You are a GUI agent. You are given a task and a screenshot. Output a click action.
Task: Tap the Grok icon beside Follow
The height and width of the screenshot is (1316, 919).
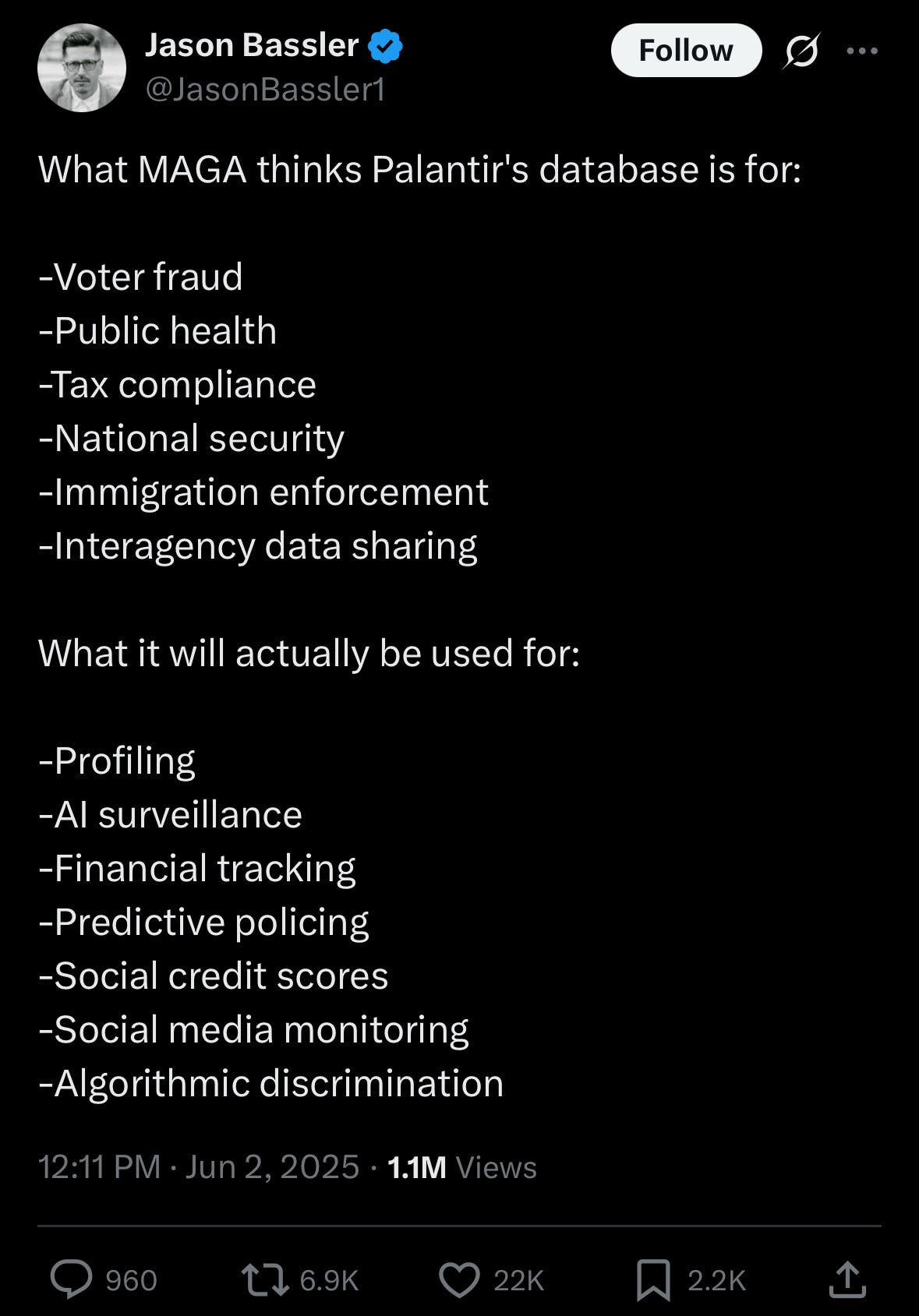[801, 51]
